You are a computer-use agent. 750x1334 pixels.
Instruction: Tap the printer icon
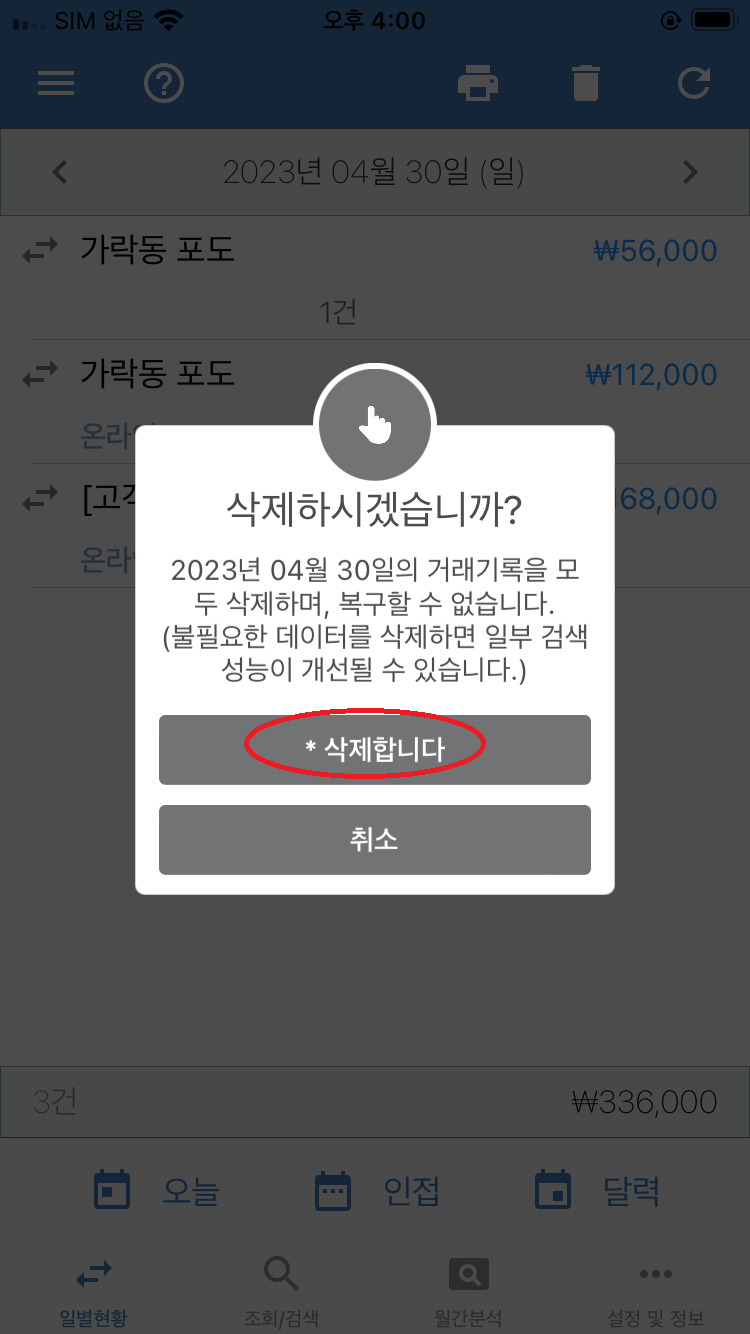click(478, 83)
